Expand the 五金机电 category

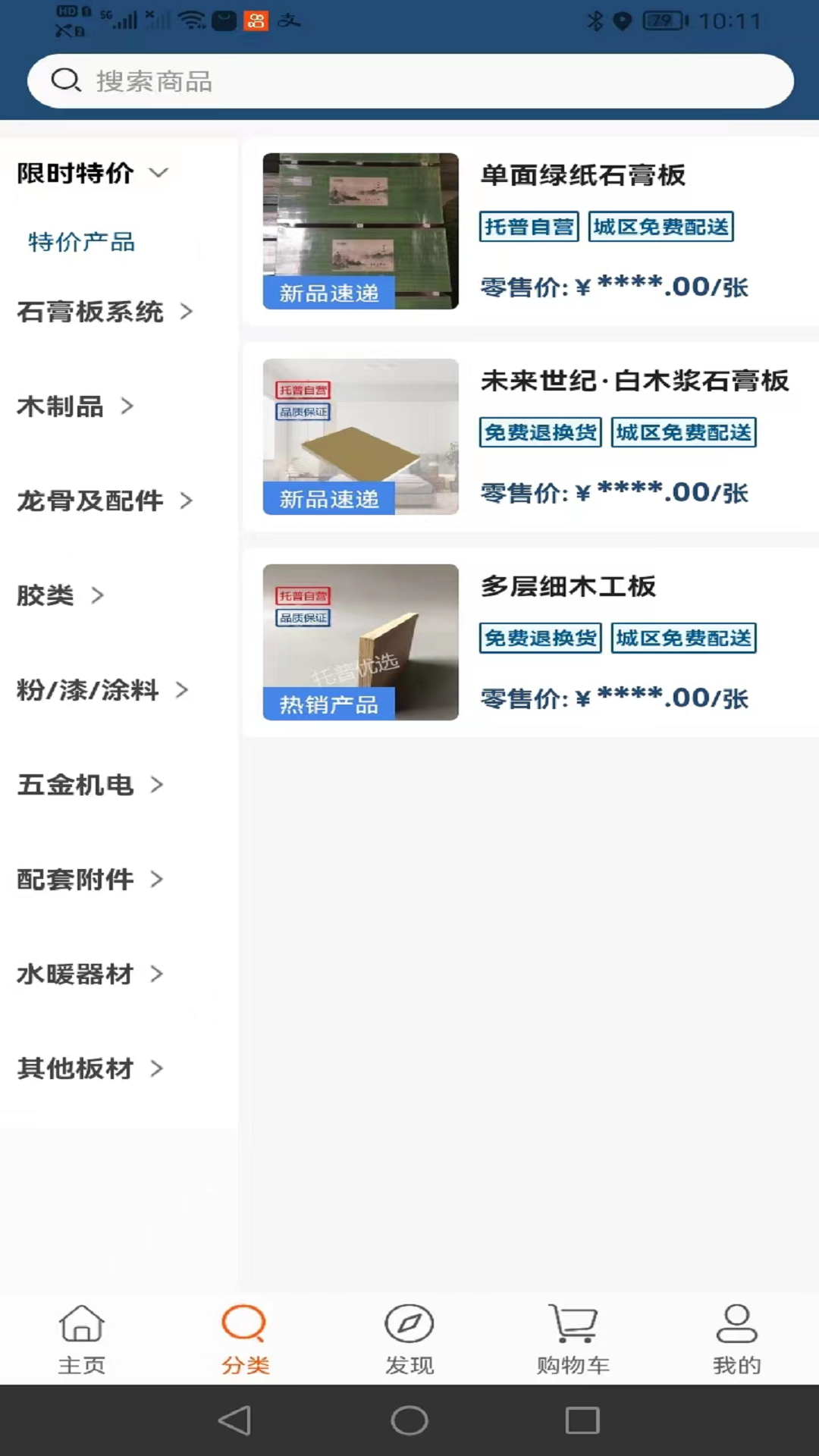pyautogui.click(x=90, y=785)
